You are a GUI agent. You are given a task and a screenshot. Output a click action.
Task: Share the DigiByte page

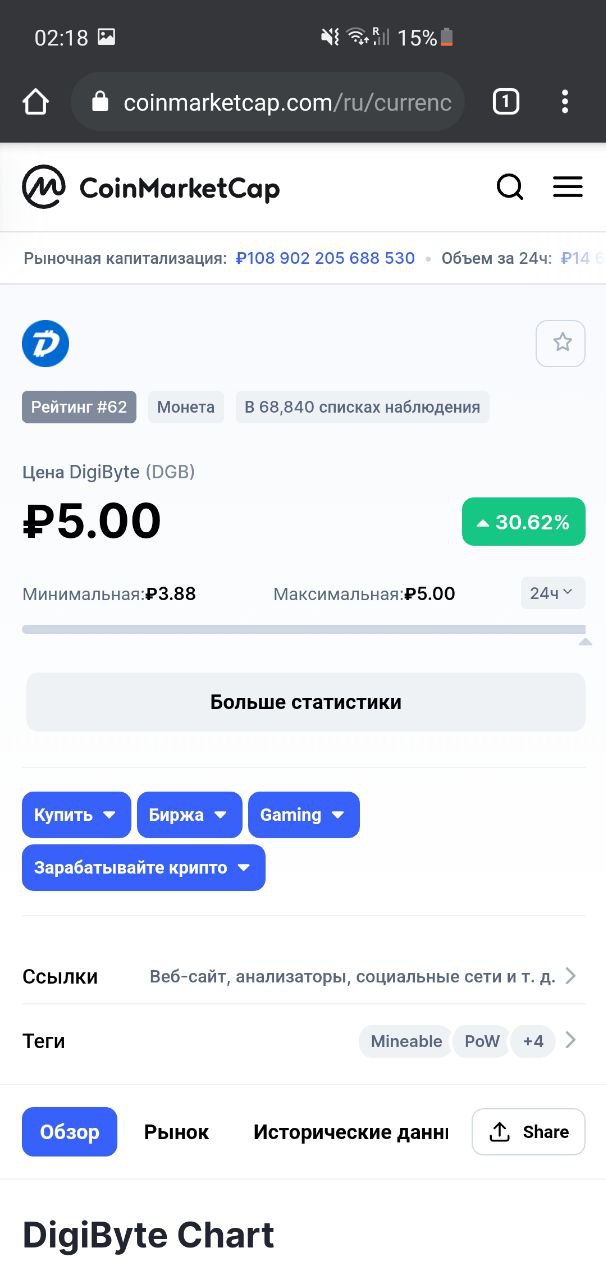coord(528,1132)
